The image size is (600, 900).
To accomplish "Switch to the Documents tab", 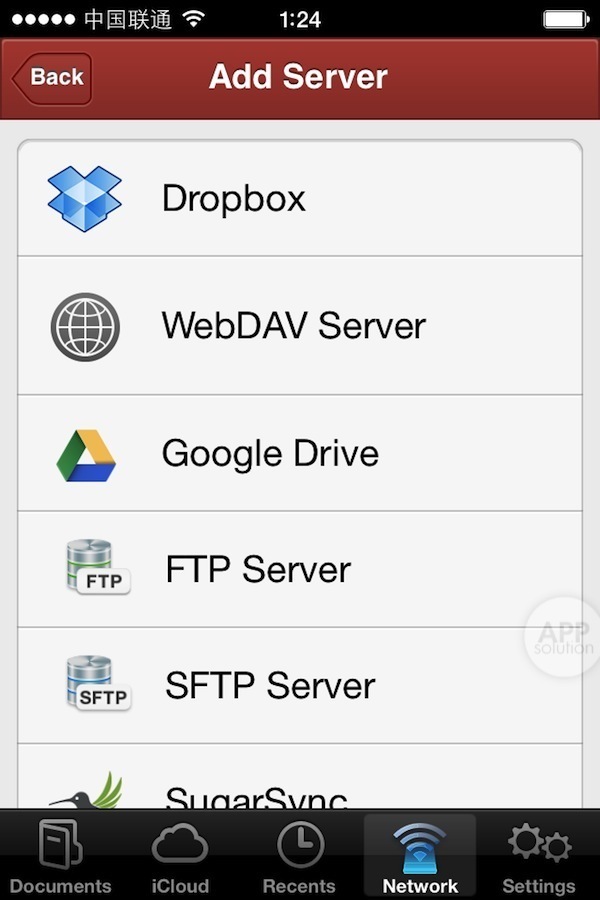I will (60, 857).
